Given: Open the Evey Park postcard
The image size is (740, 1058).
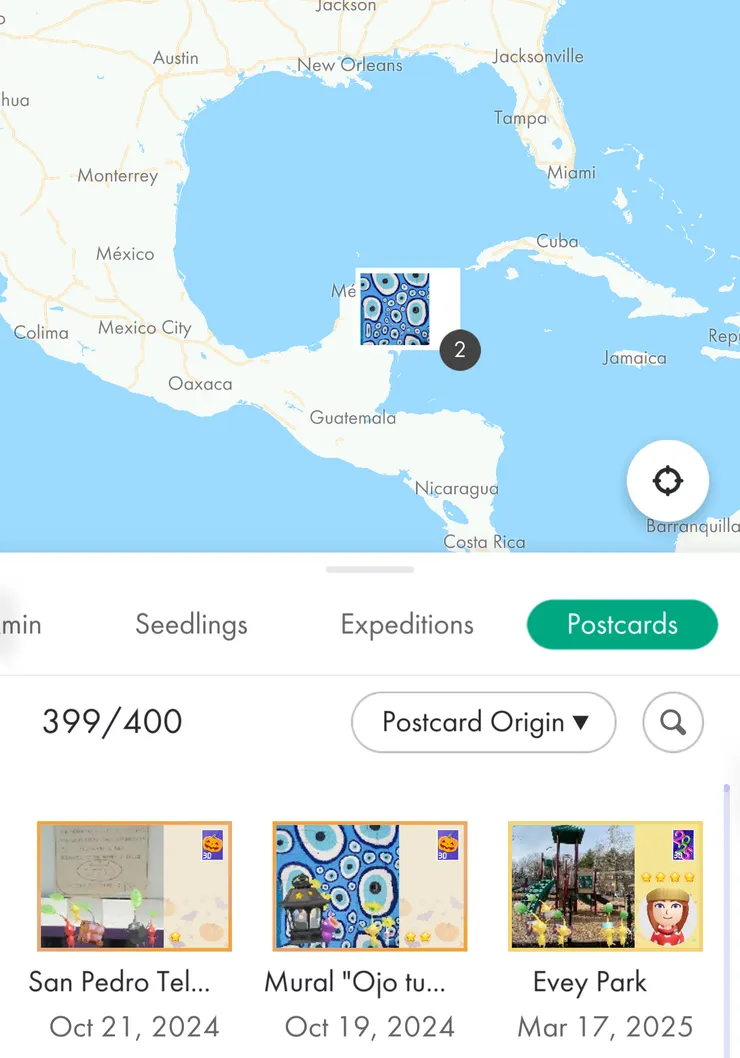Looking at the screenshot, I should (x=605, y=886).
